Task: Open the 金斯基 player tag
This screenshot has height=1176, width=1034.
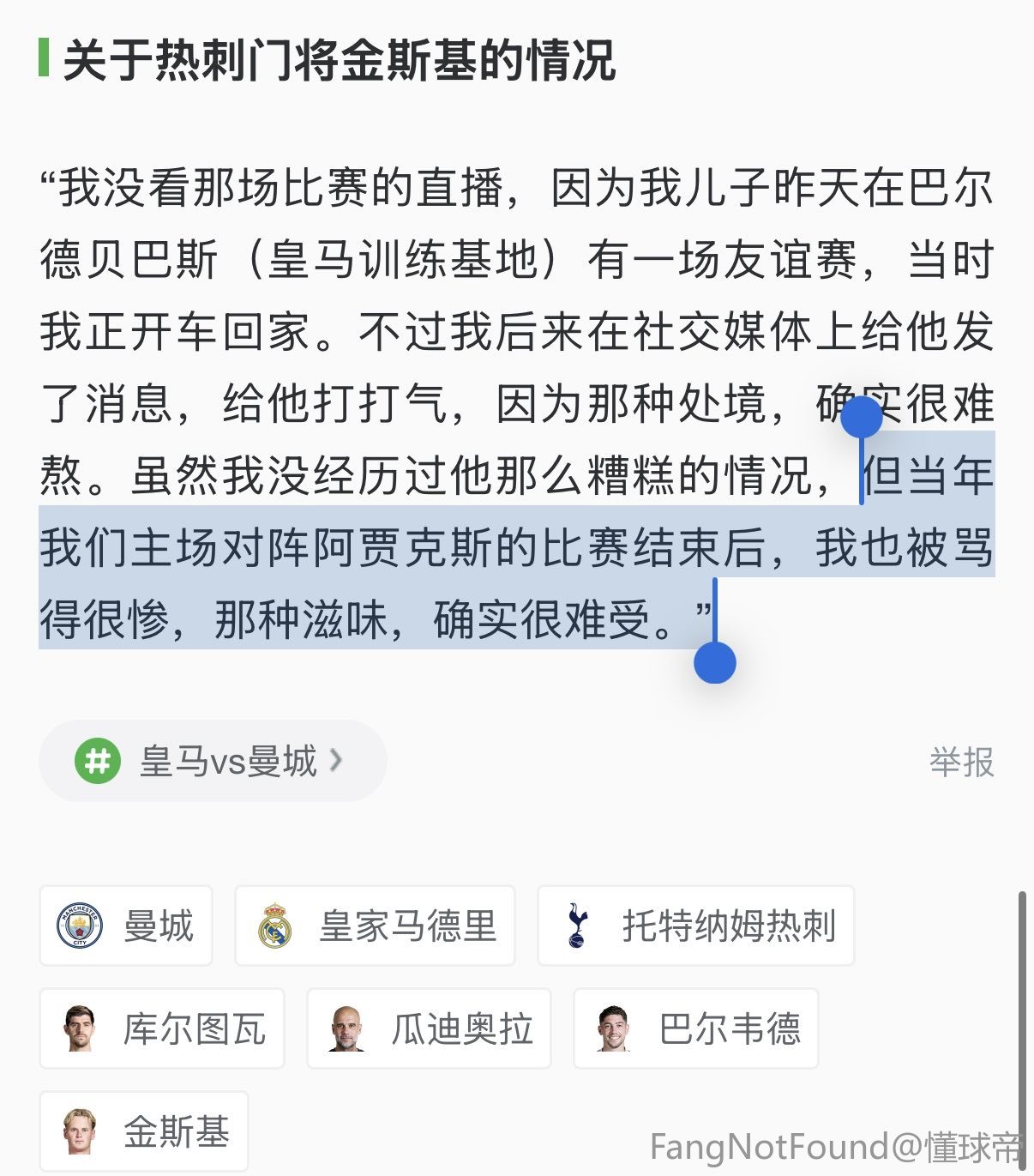Action: (x=144, y=1132)
